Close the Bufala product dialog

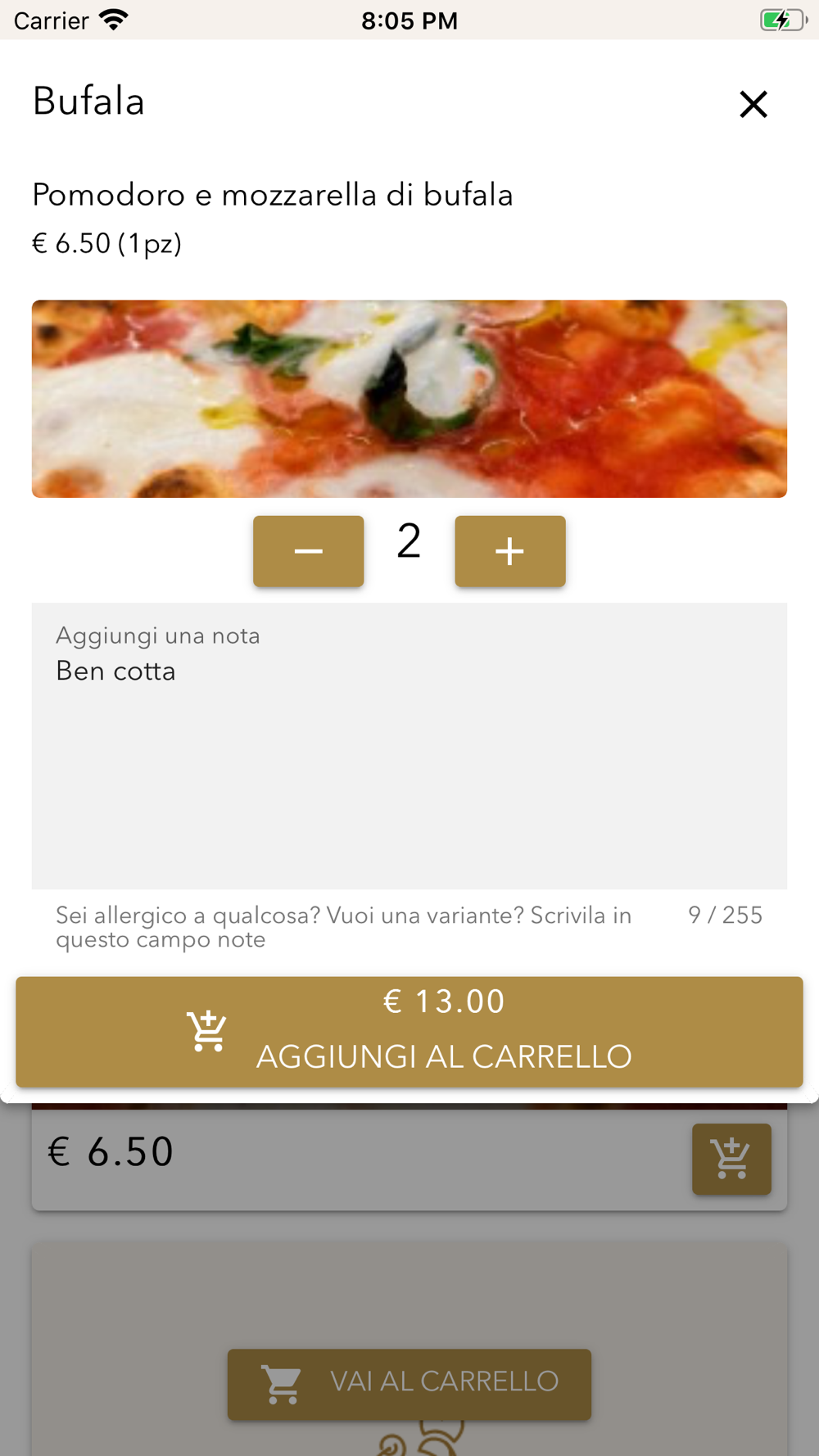point(753,104)
